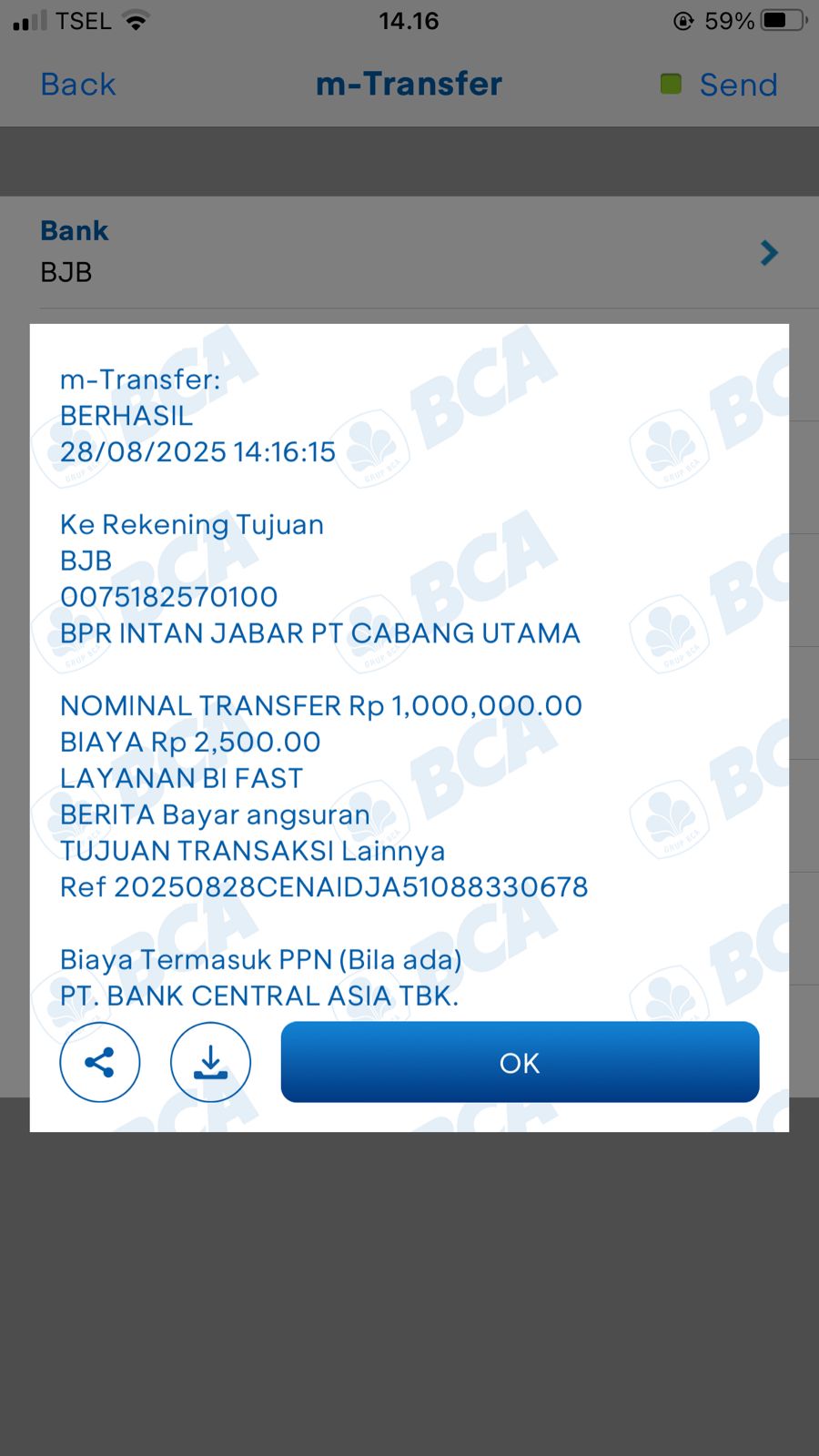The height and width of the screenshot is (1456, 819).
Task: Download the transfer receipt
Action: [x=210, y=1062]
